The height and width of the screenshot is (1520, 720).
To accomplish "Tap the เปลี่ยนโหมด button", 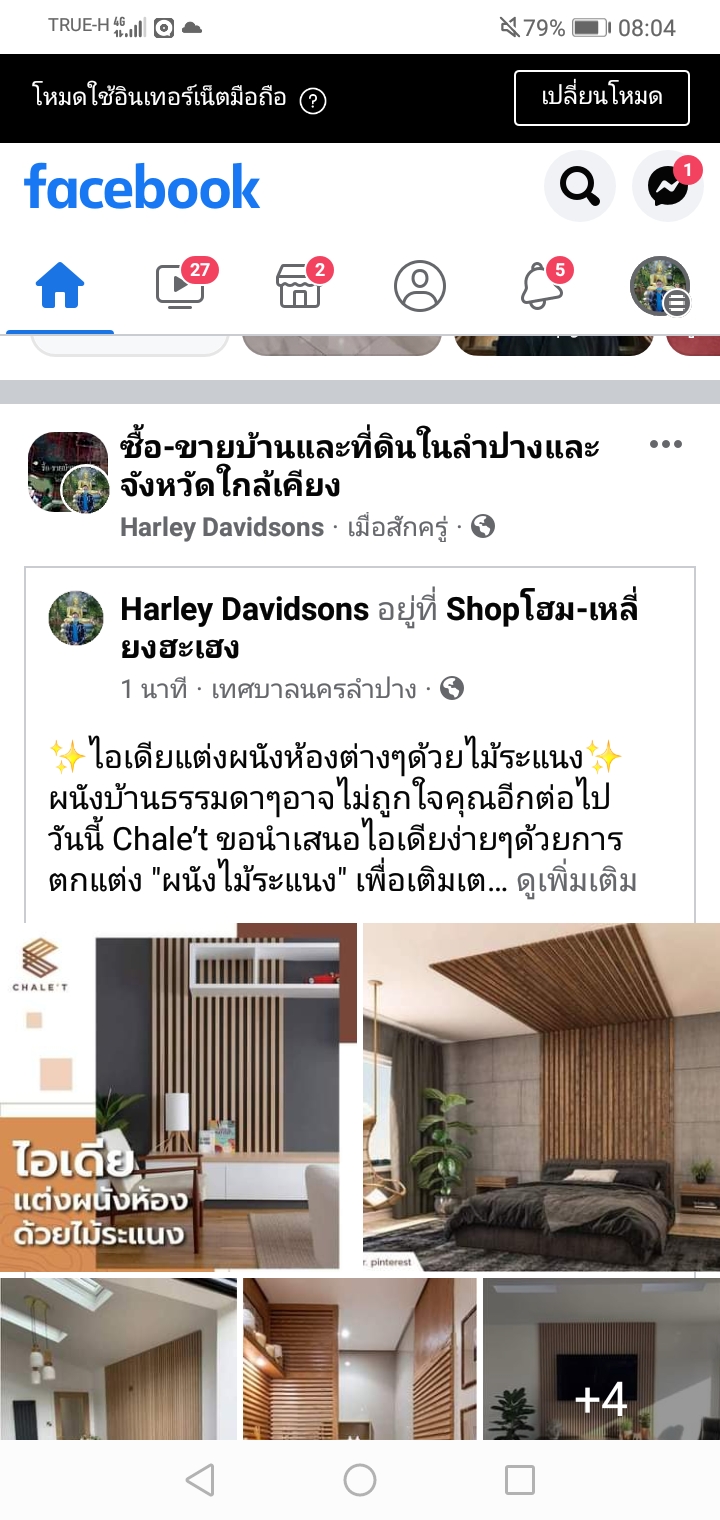I will tap(601, 98).
